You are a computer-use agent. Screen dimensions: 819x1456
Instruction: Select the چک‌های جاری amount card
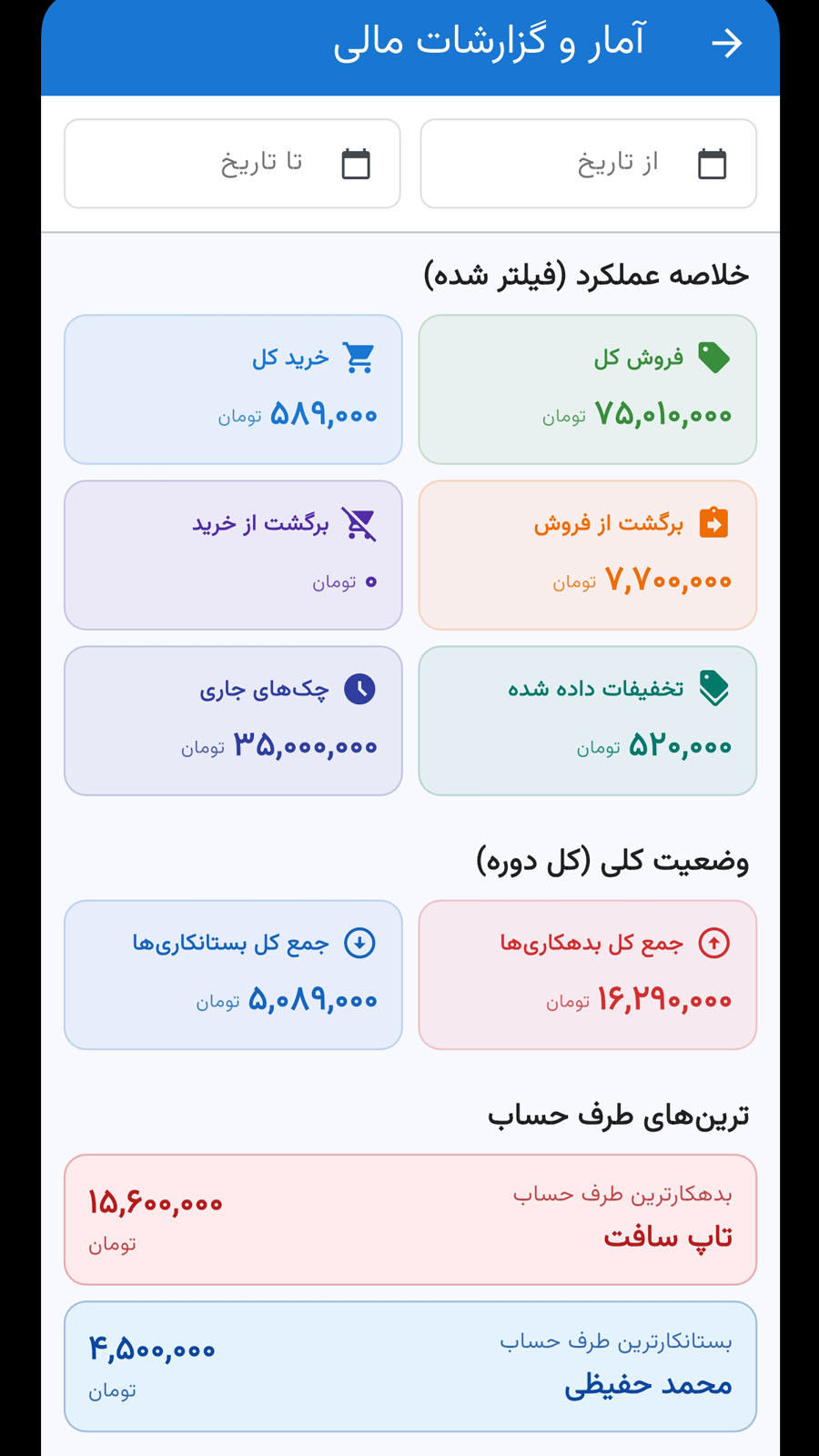232,720
